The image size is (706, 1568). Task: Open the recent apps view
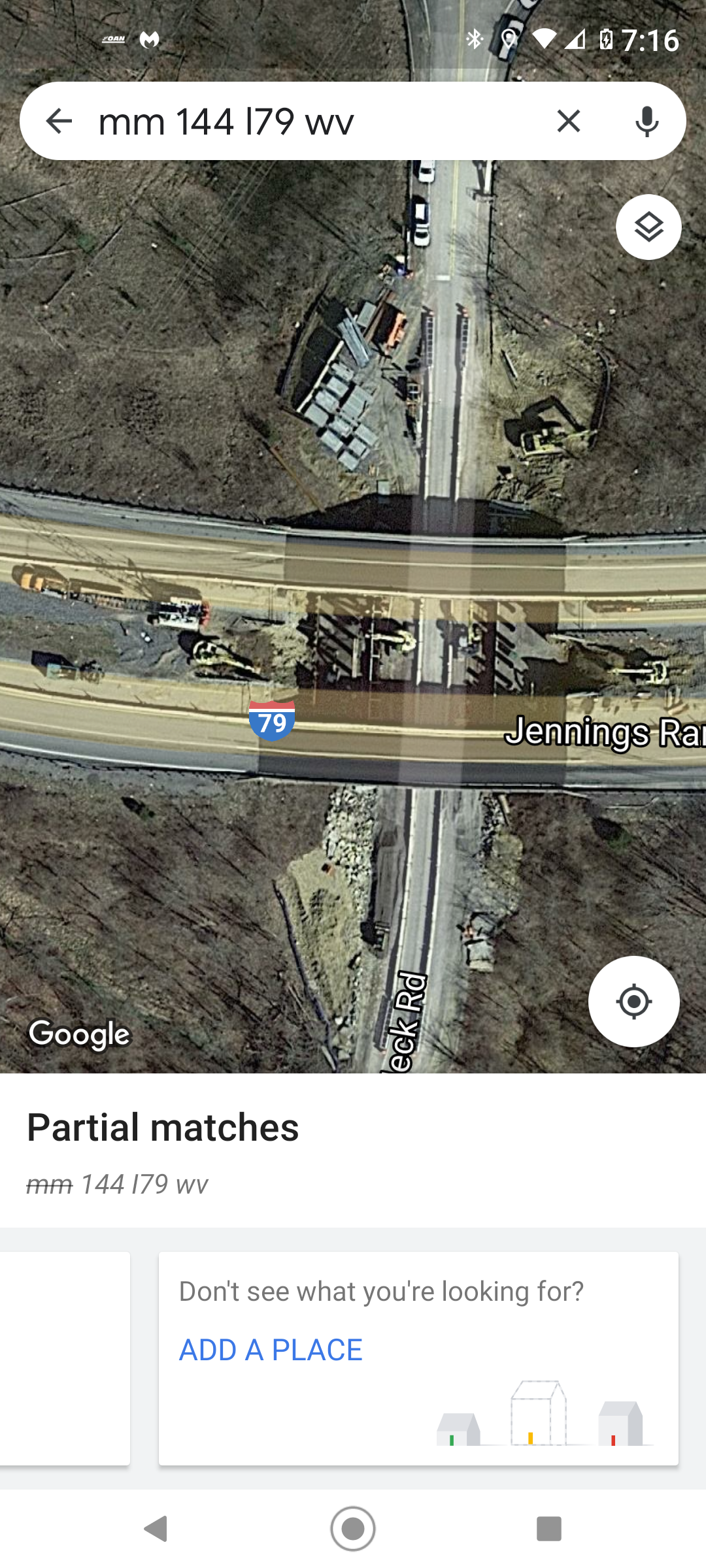pyautogui.click(x=549, y=1529)
